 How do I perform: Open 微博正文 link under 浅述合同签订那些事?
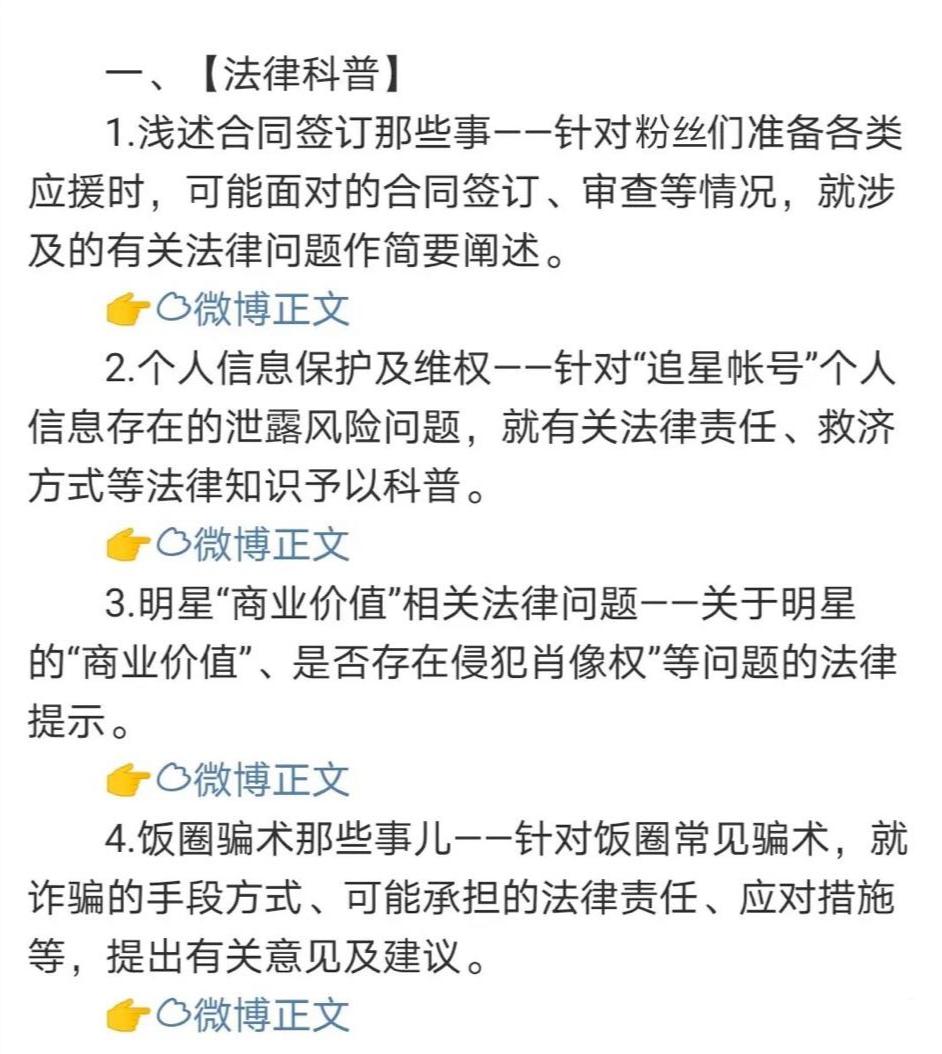click(x=256, y=311)
